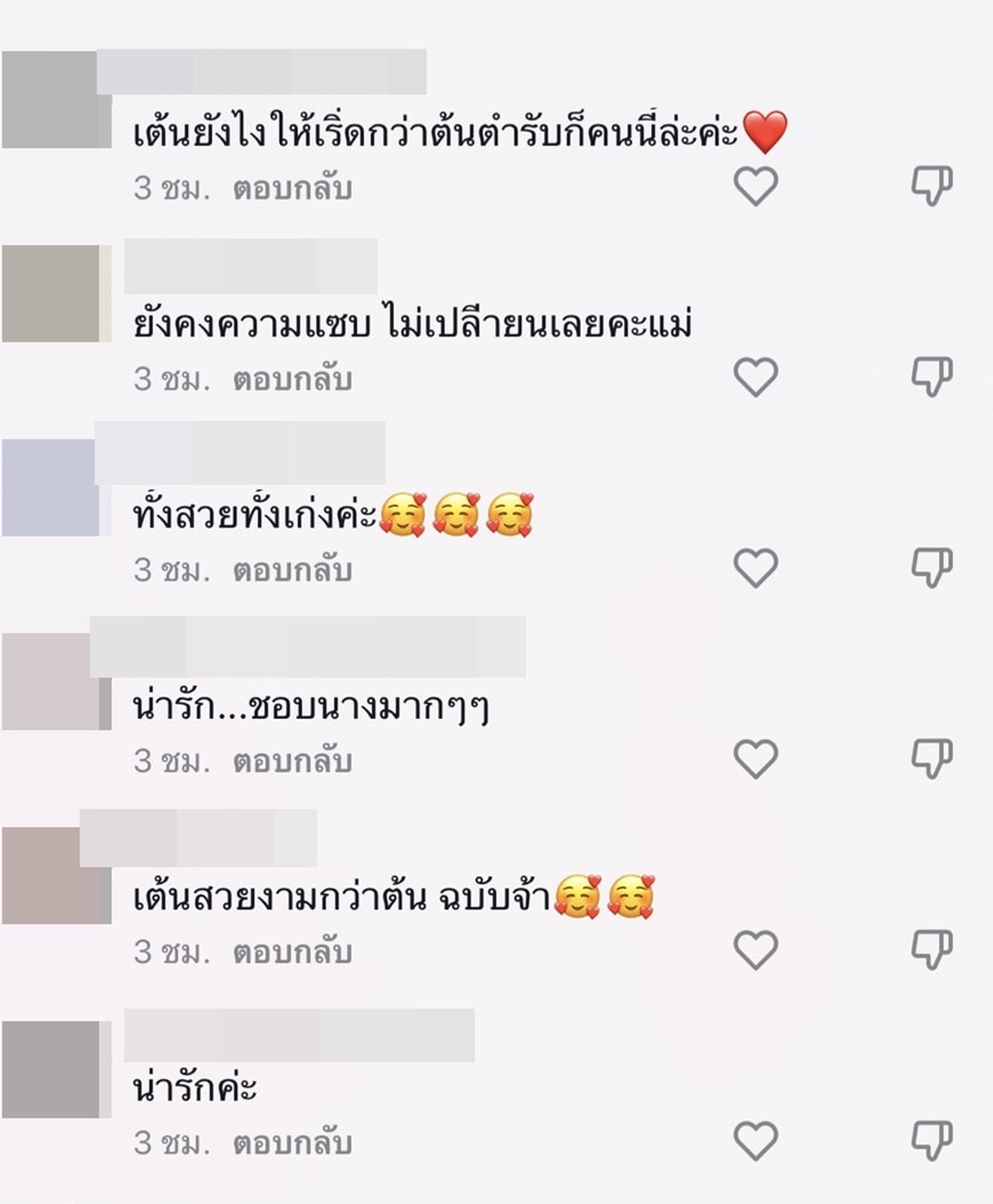Dislike the comment 'ยังคงความแซบ ไม่เปลี่ยนเลยคะแม่'
This screenshot has height=1204, width=993.
(x=931, y=378)
